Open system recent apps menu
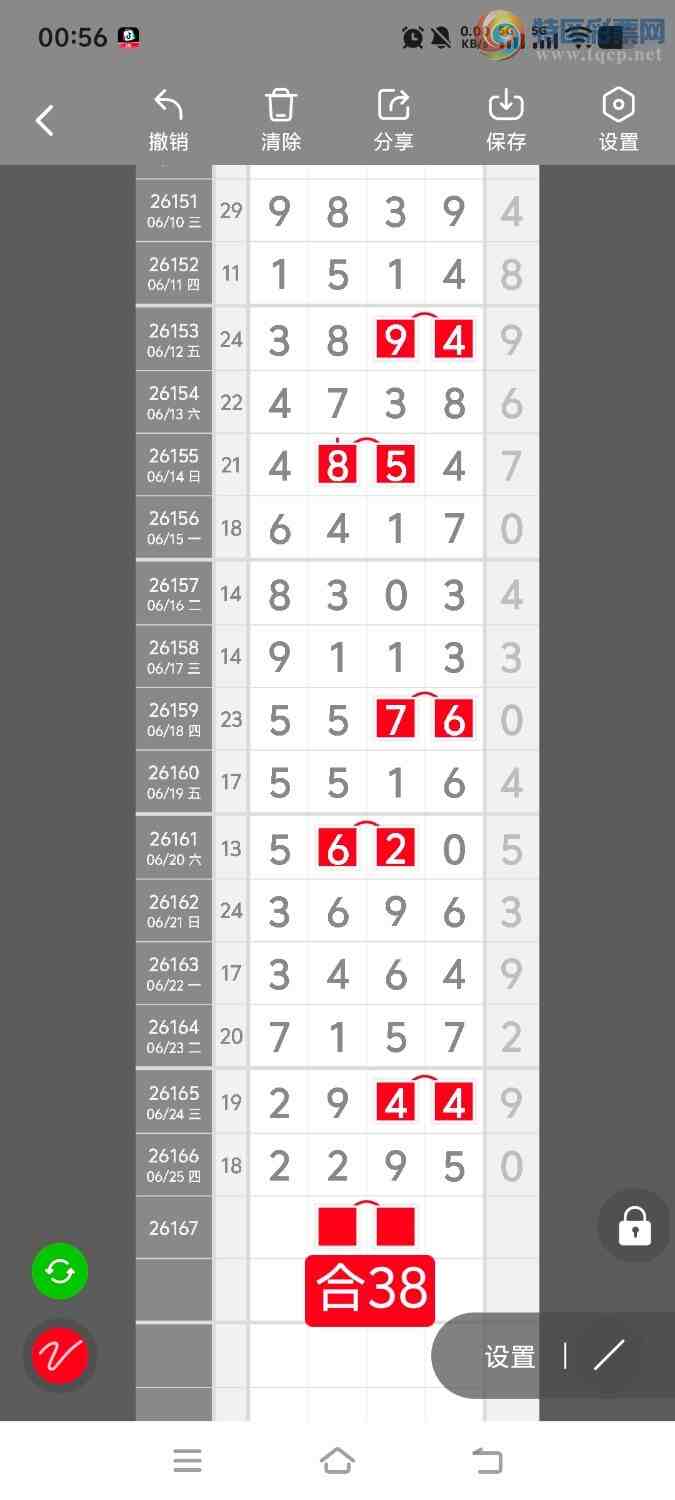The width and height of the screenshot is (675, 1500). [188, 1461]
